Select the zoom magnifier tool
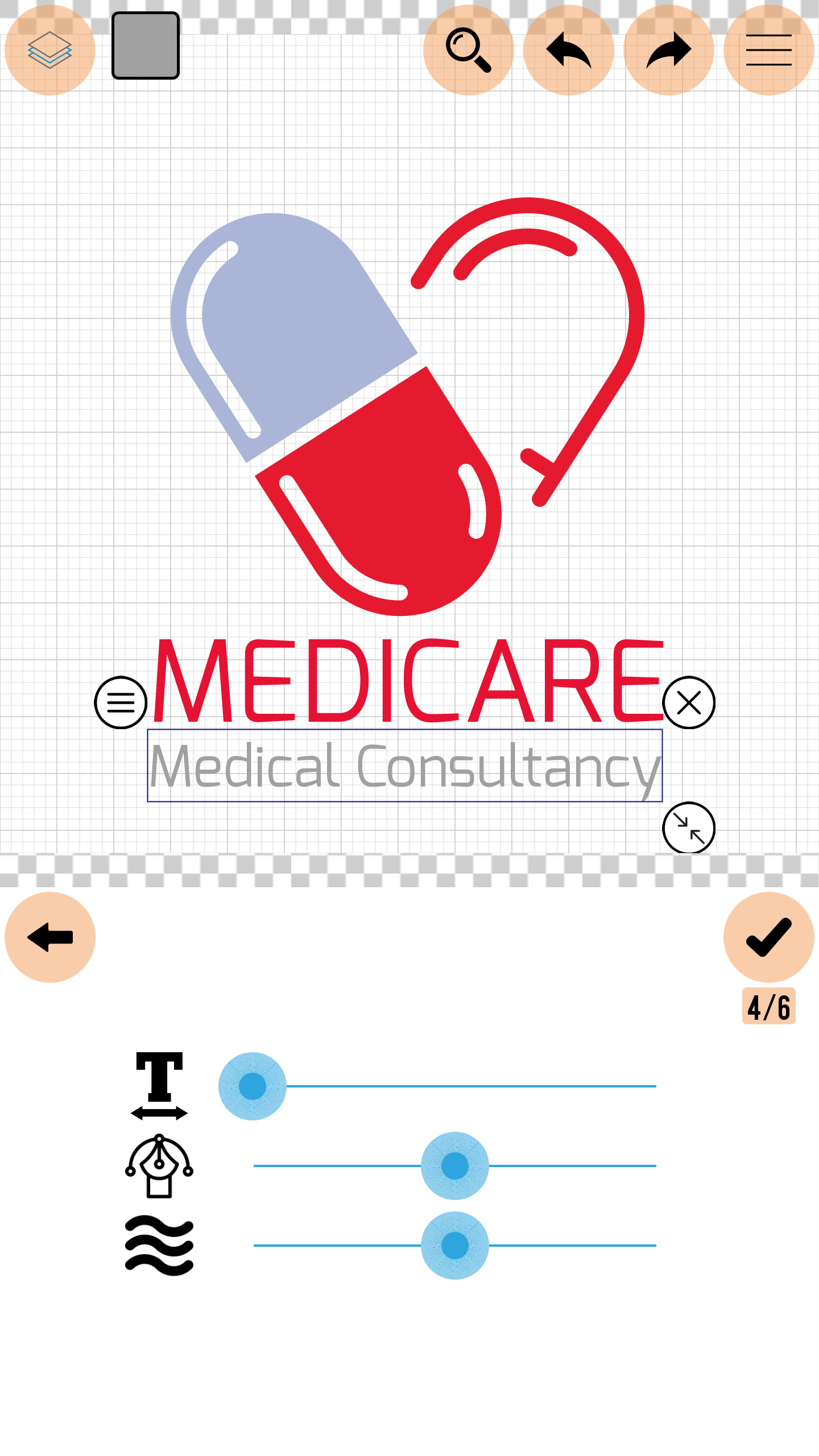This screenshot has height=1456, width=819. point(469,50)
